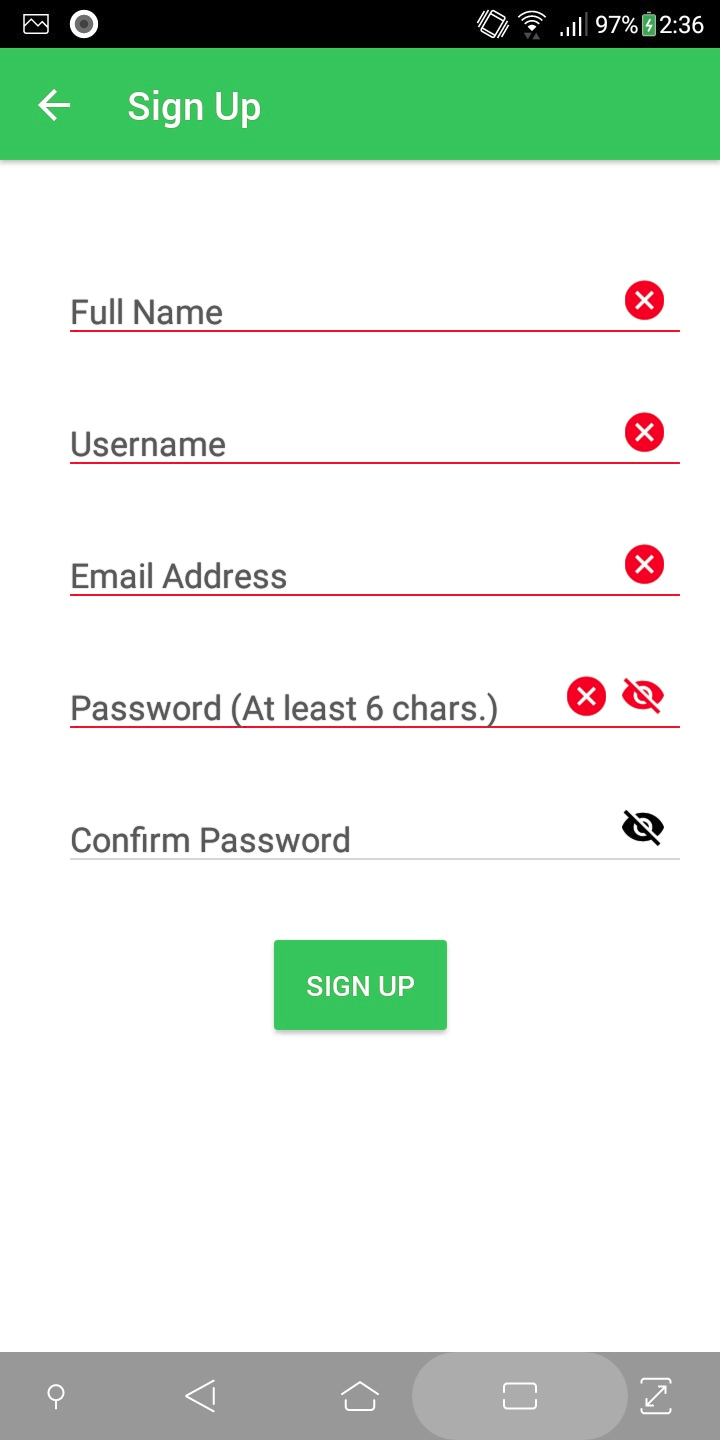Clear the Full Name field using the red X

coord(645,300)
